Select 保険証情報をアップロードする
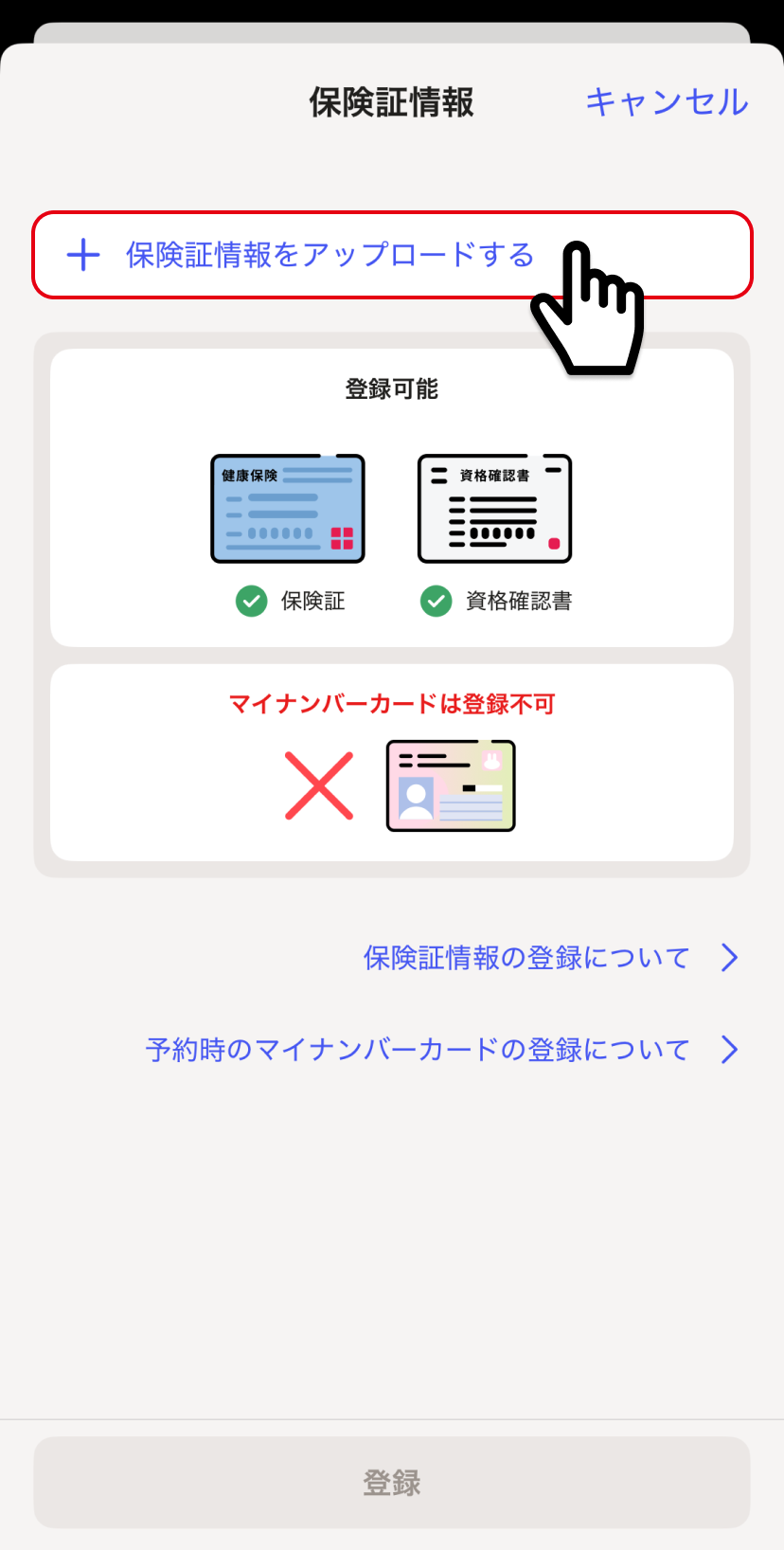This screenshot has height=1550, width=784. pos(330,255)
